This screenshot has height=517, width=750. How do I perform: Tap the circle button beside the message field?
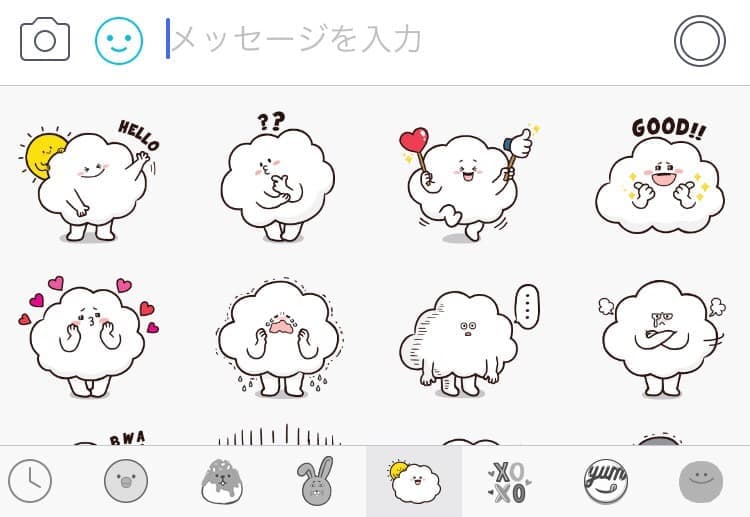pos(699,41)
